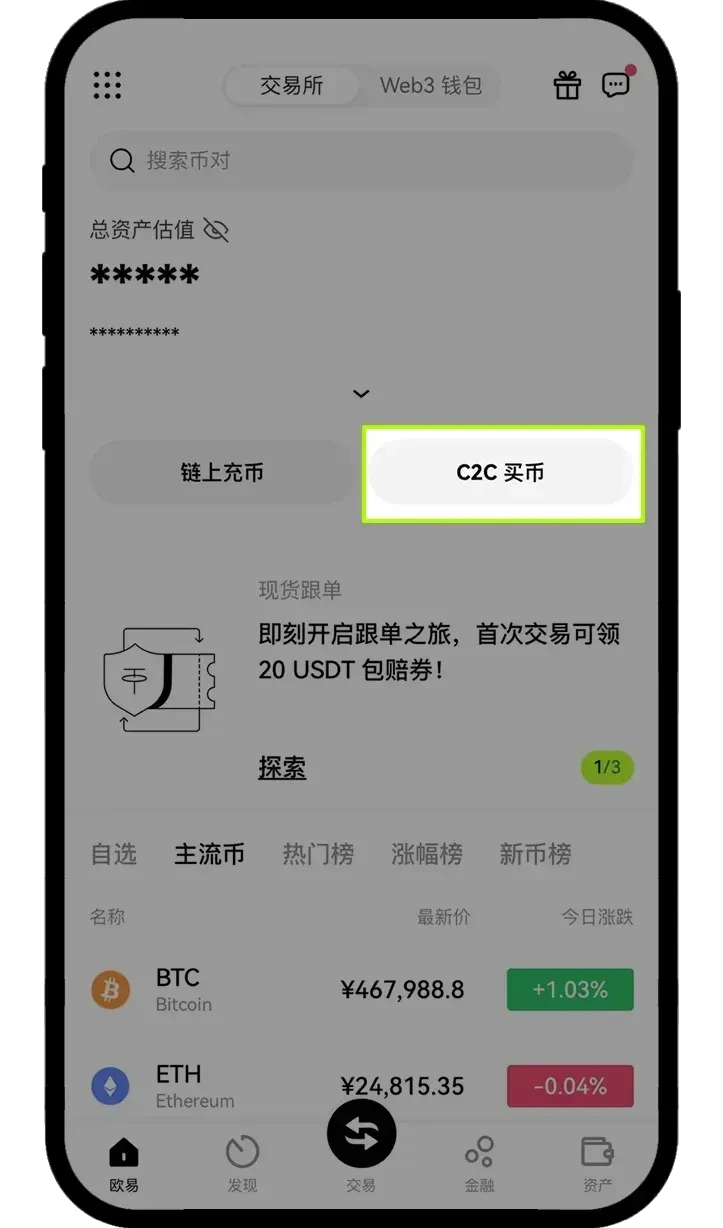Open the BTC Bitcoin row

coord(361,990)
